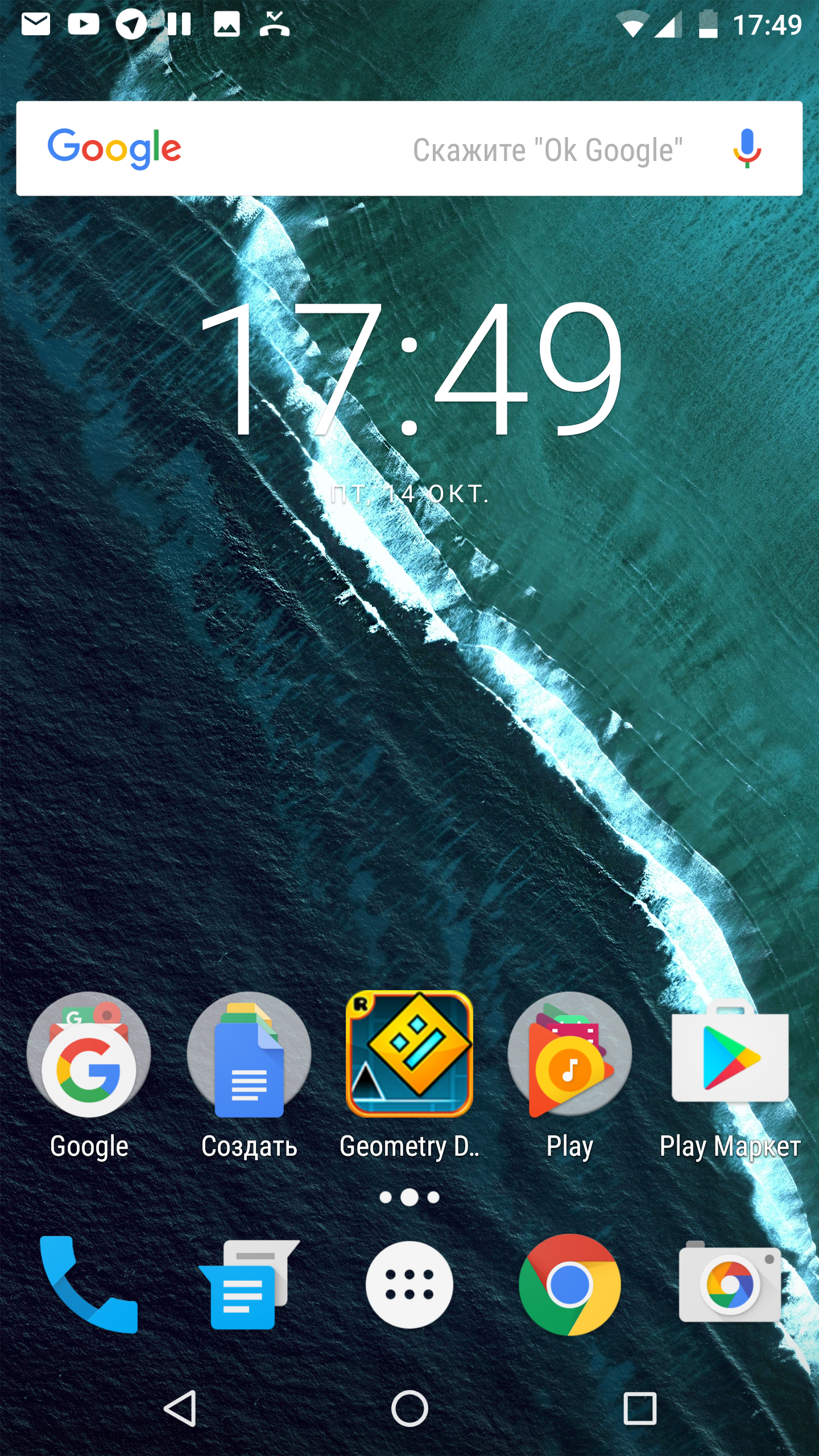The image size is (819, 1456).
Task: Open the Messenger SMS app
Action: (x=249, y=1284)
